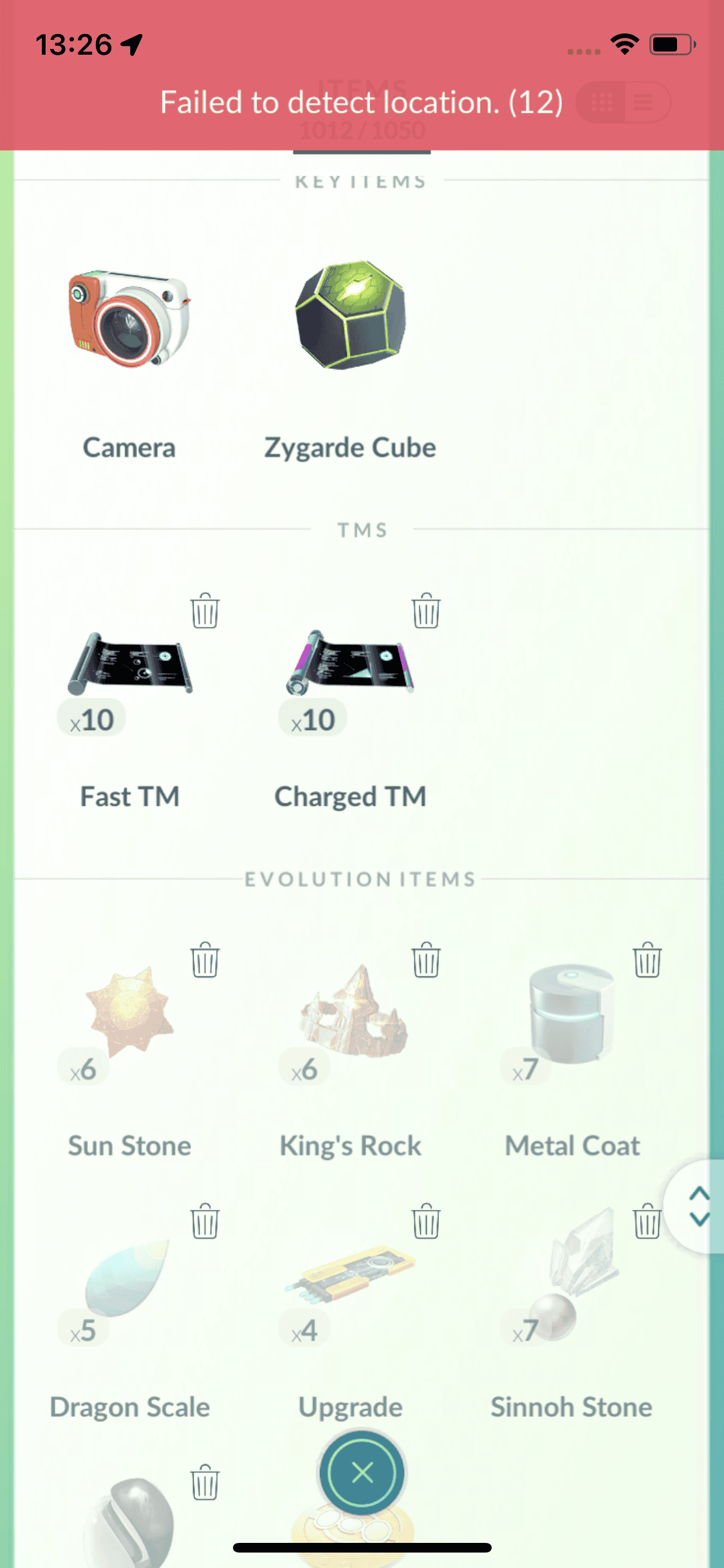Image resolution: width=724 pixels, height=1568 pixels.
Task: Close the items bag
Action: tap(362, 1472)
